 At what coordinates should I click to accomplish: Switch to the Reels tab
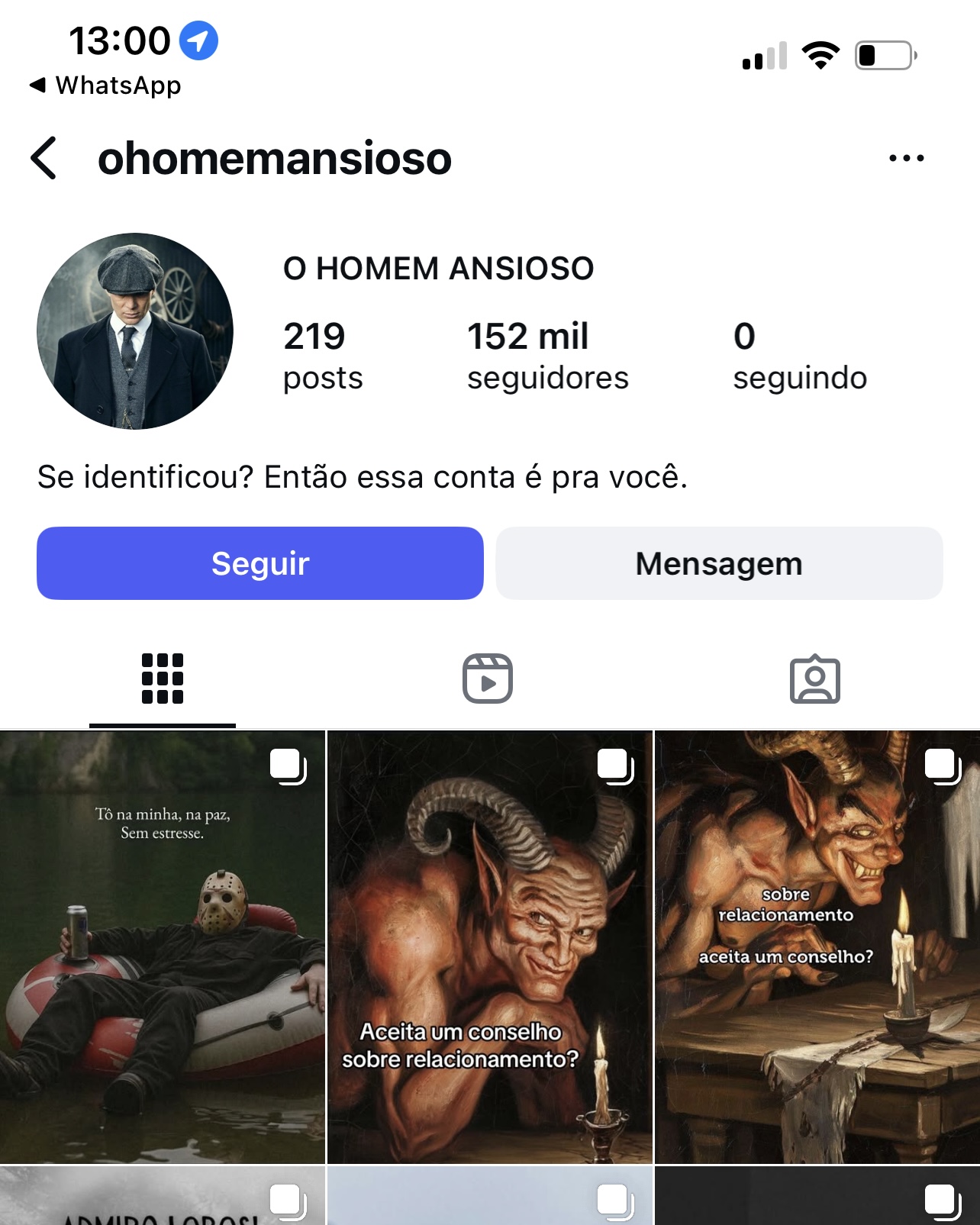pos(488,679)
